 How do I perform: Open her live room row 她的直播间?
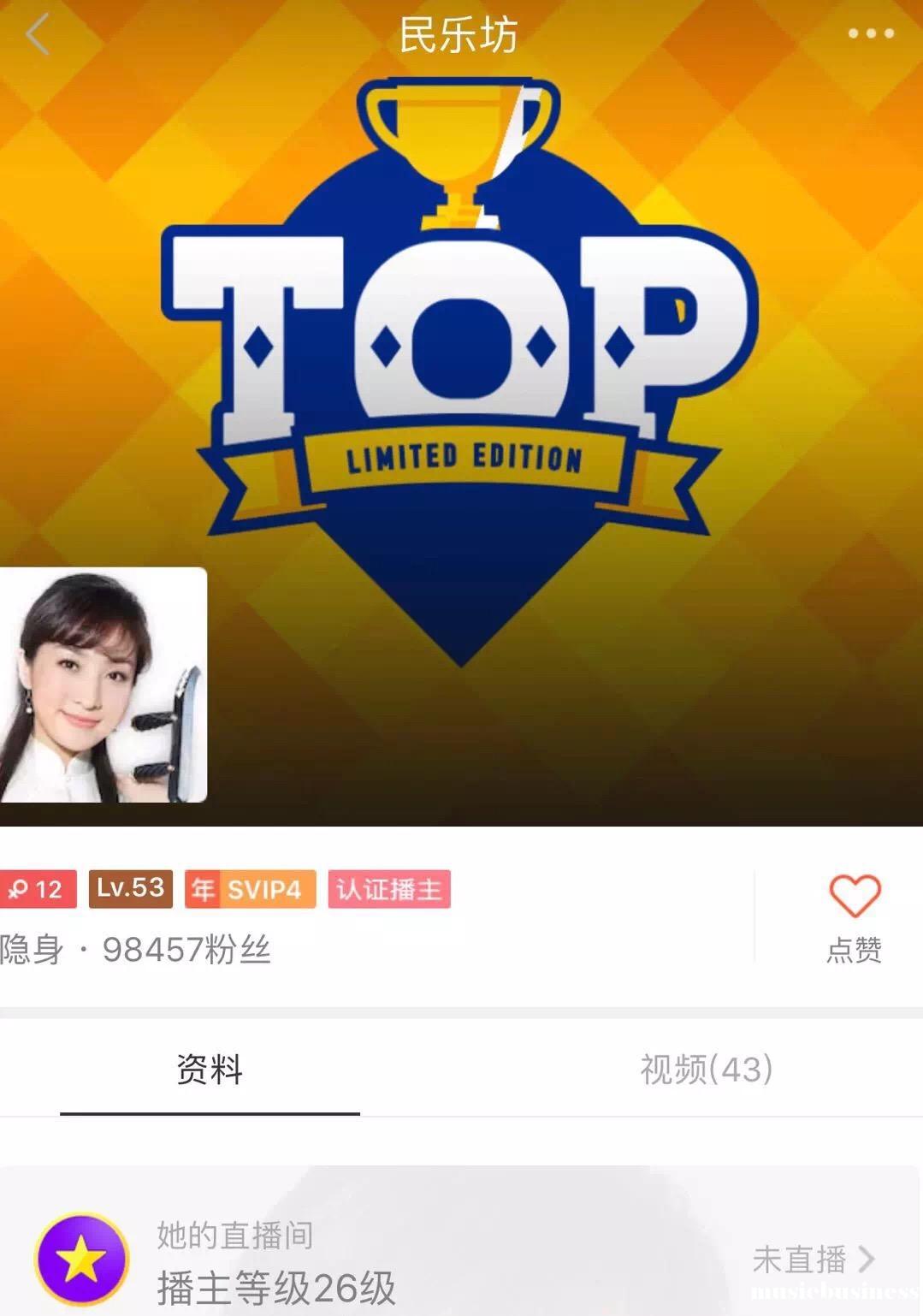click(462, 1260)
